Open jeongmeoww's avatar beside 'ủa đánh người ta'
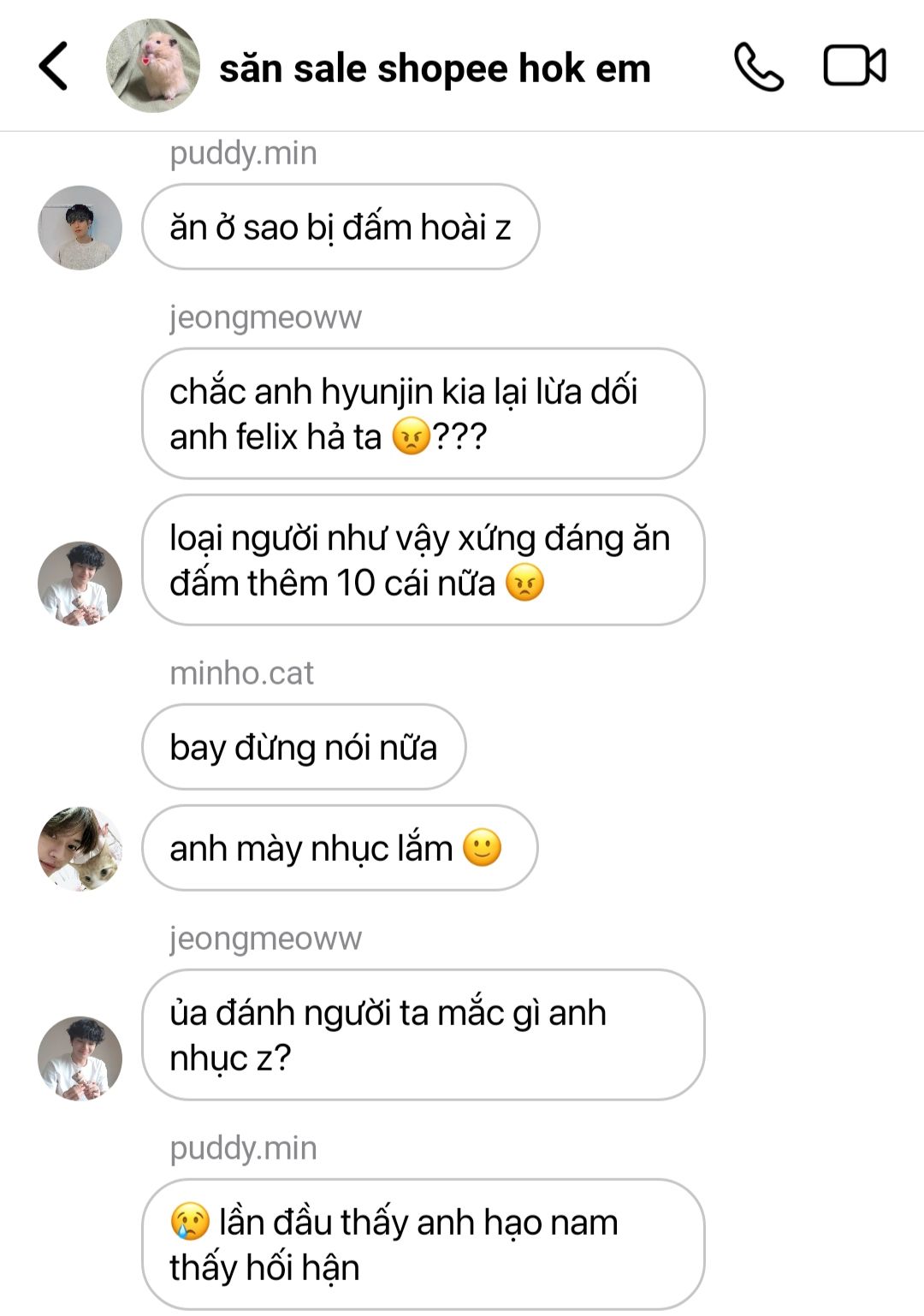924x1316 pixels. (80, 1058)
